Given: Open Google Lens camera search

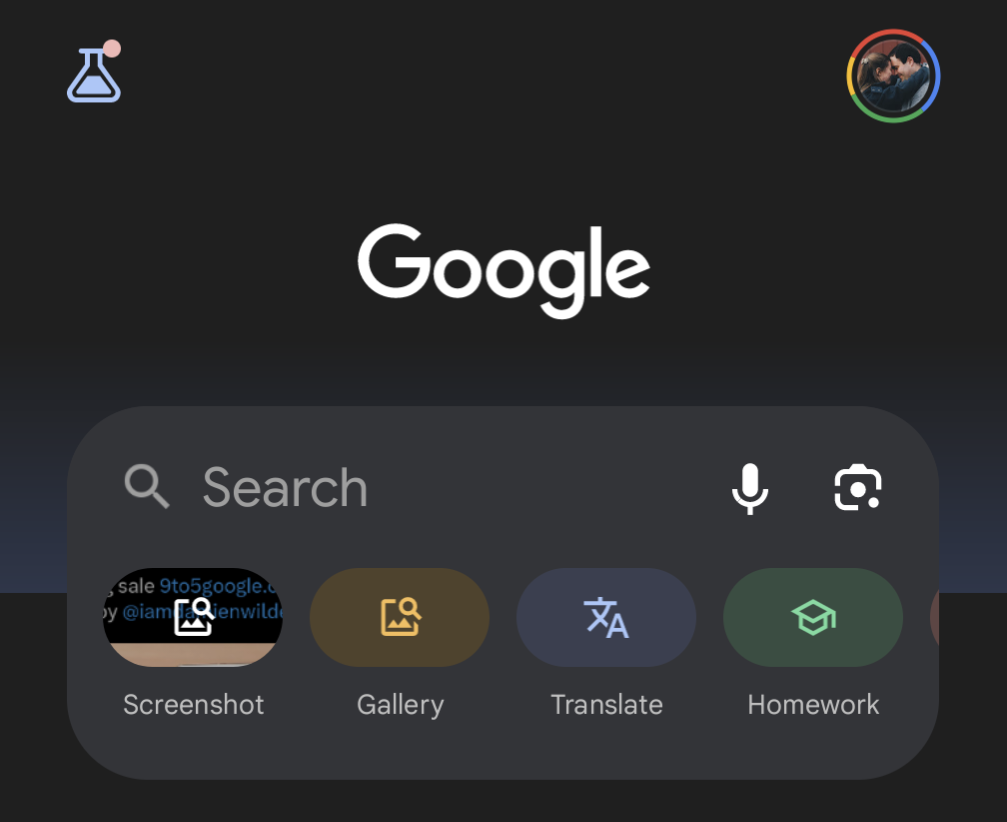Looking at the screenshot, I should 858,488.
